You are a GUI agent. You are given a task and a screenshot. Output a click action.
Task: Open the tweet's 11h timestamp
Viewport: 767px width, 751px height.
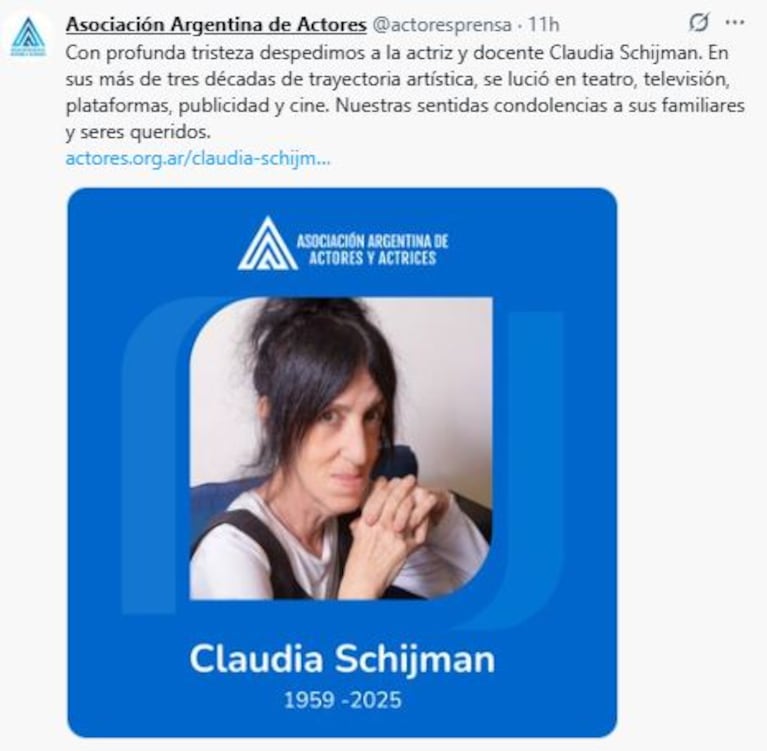point(544,23)
